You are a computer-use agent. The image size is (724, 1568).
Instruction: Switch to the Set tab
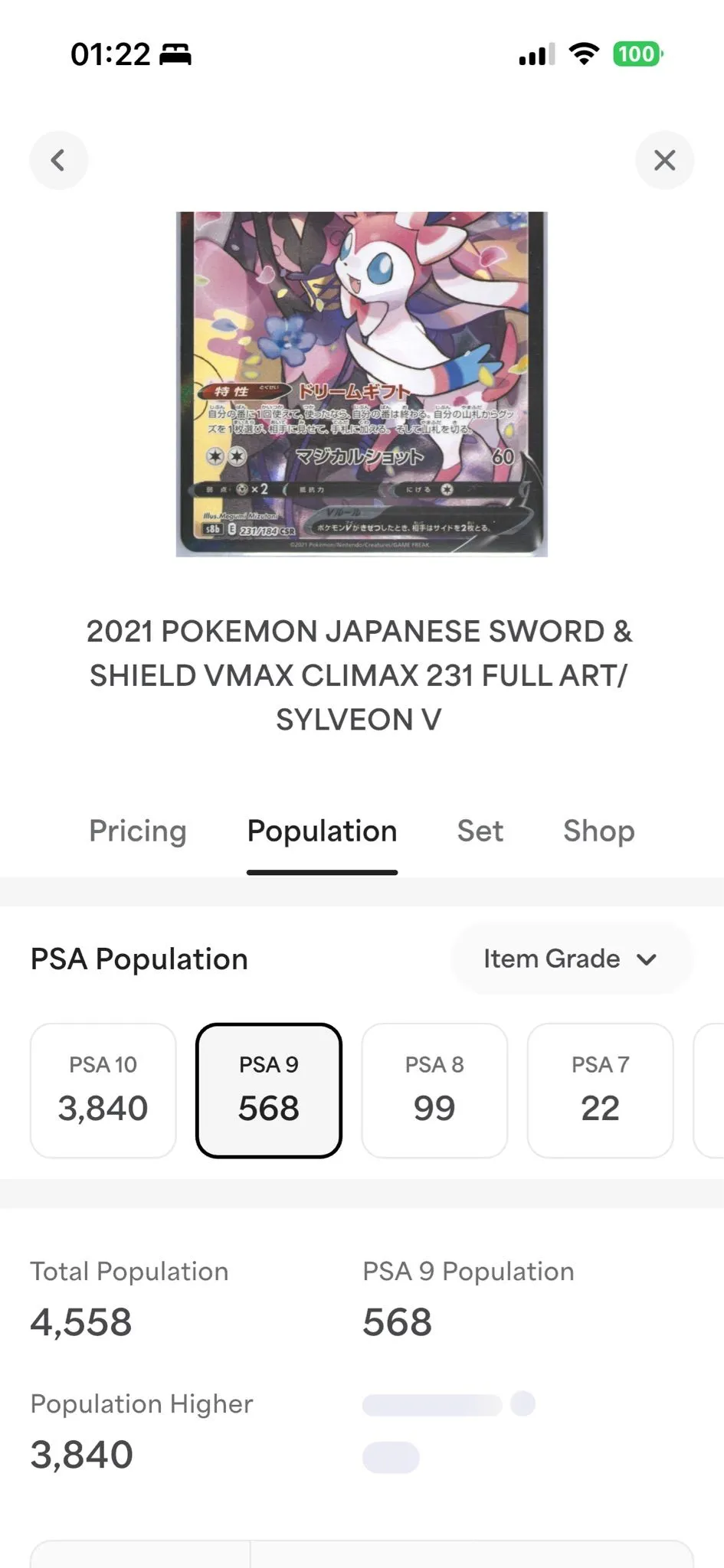point(480,831)
